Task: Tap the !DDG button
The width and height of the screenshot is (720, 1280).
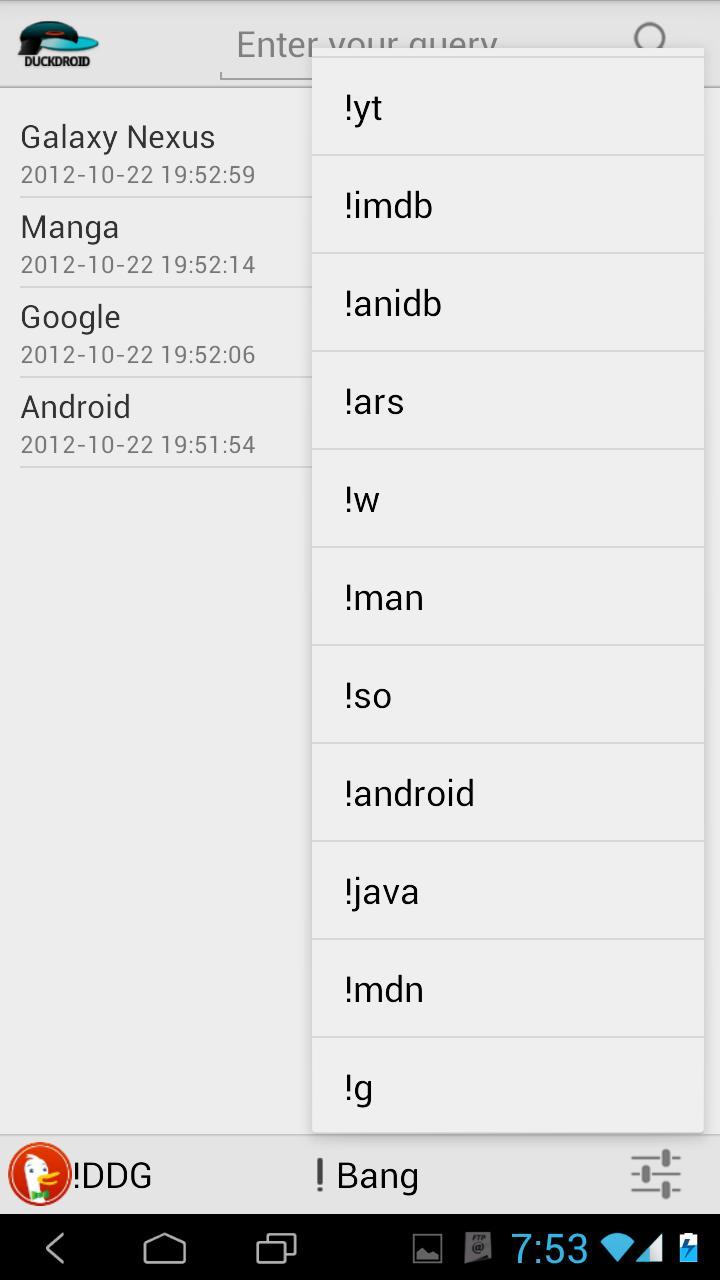Action: [x=82, y=1175]
